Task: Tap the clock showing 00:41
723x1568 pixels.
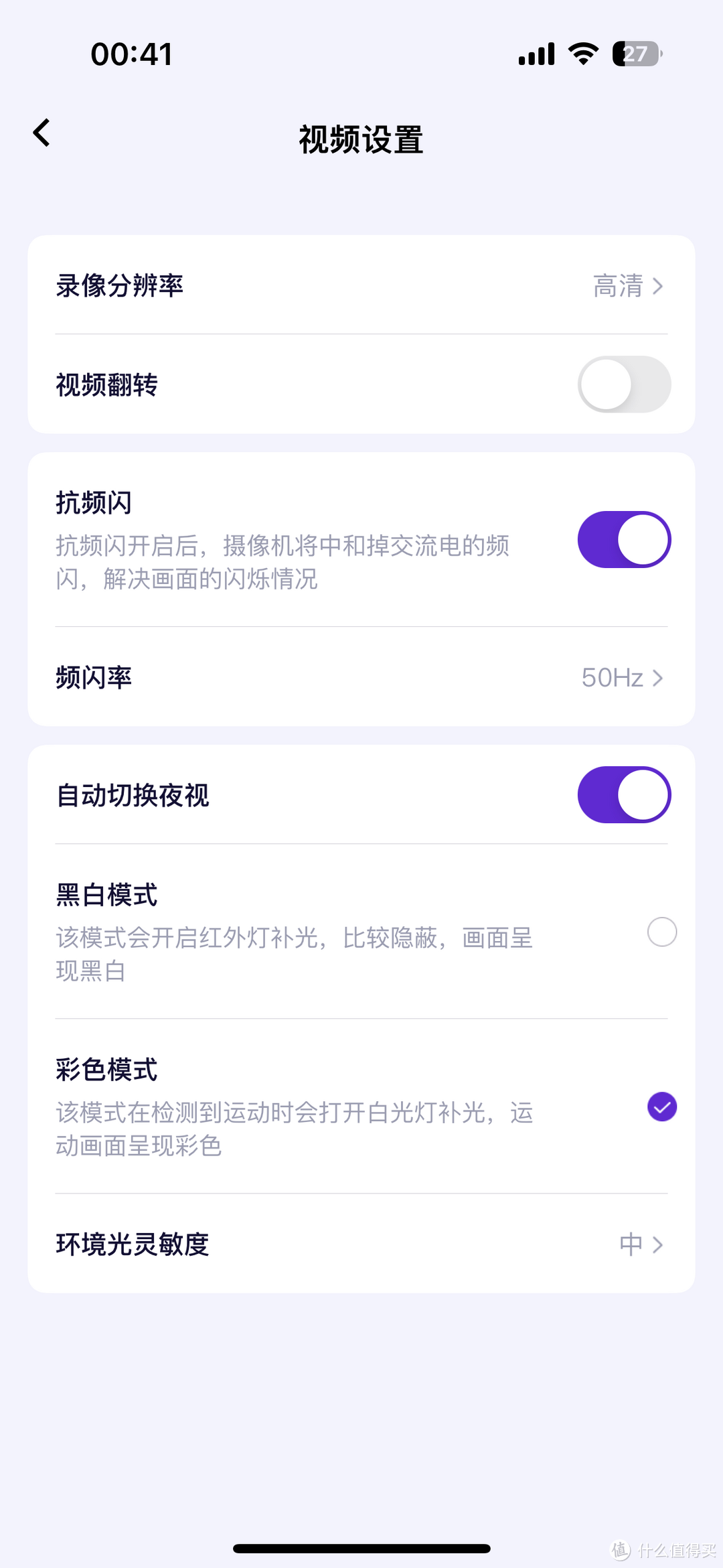Action: click(131, 54)
